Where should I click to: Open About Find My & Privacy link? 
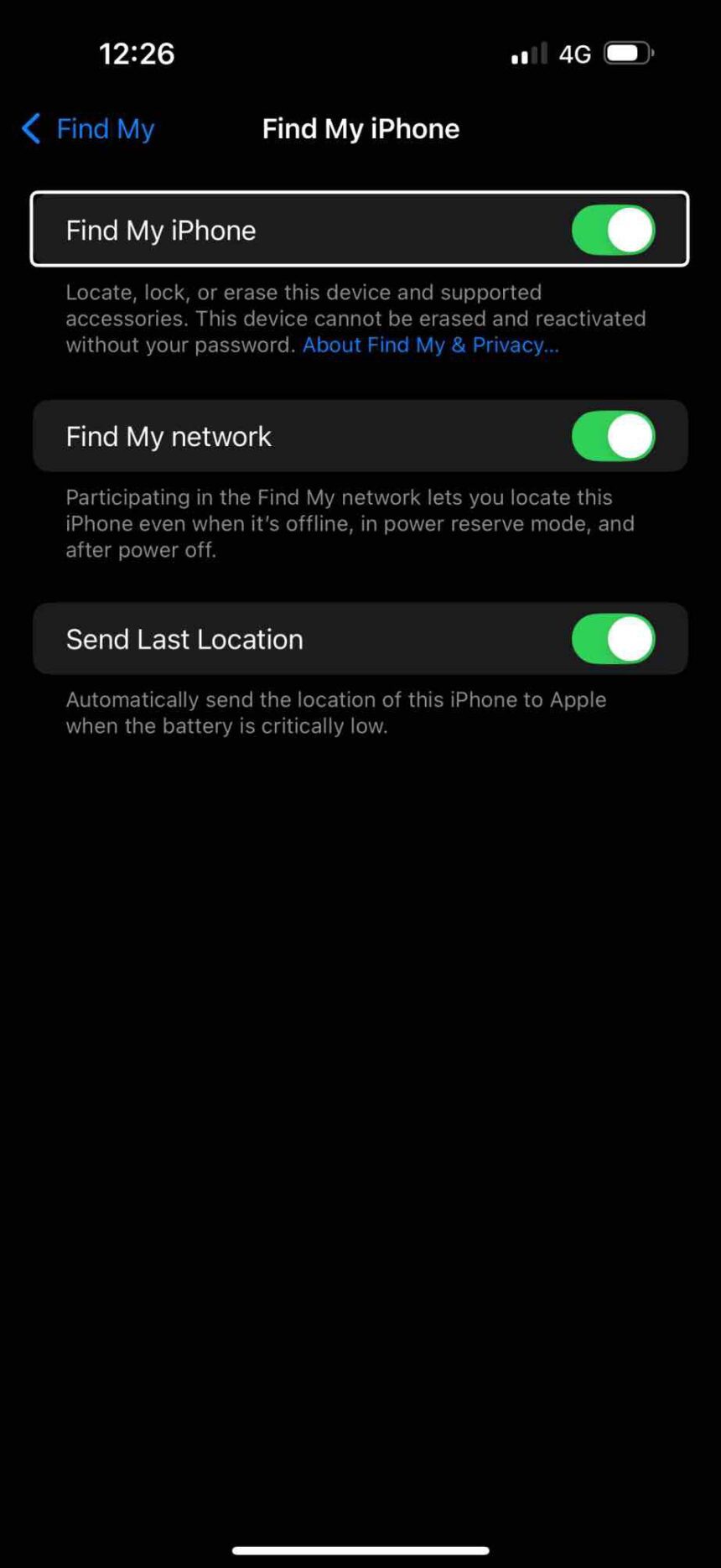pos(430,345)
